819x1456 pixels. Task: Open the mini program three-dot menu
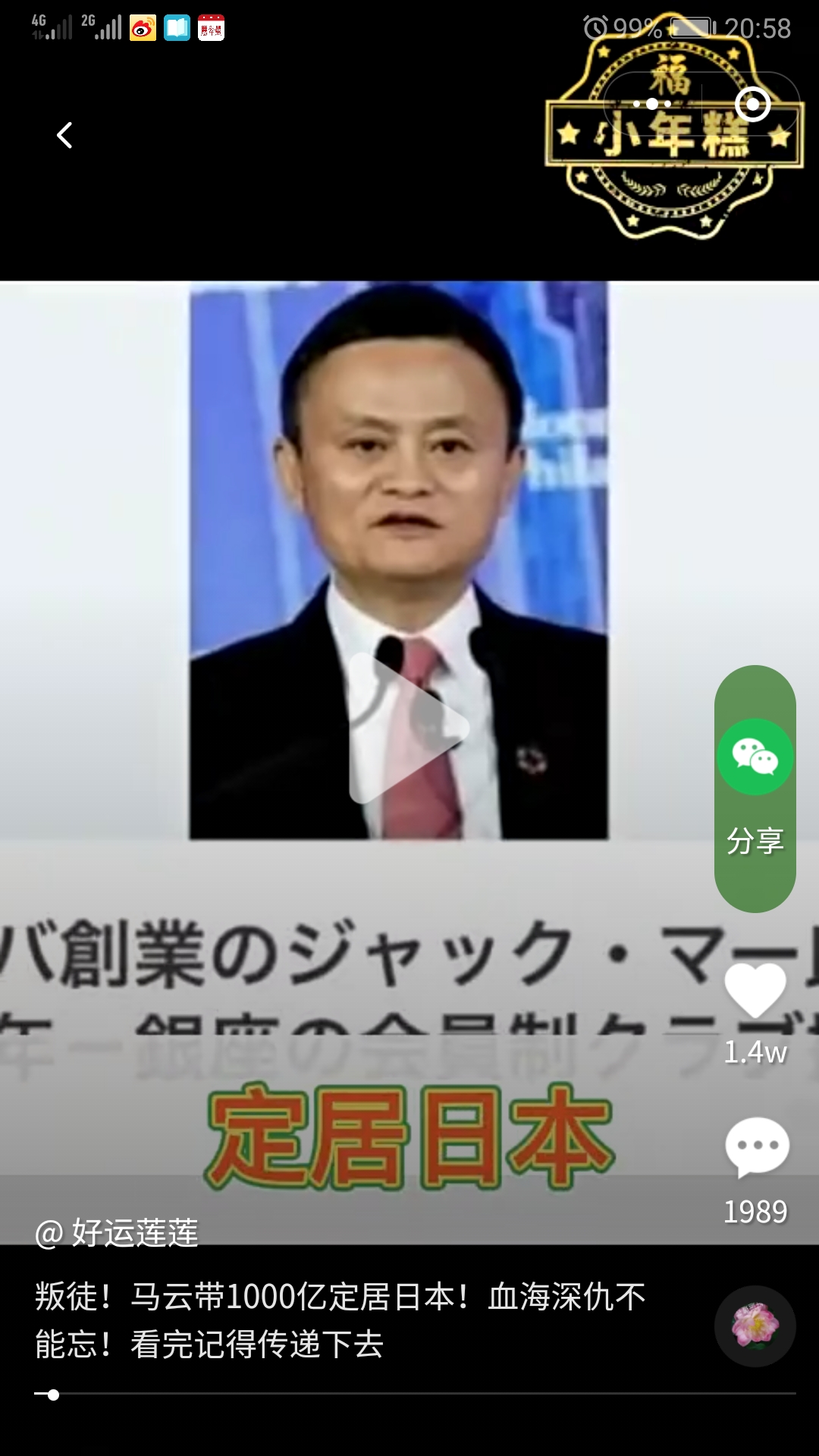(x=652, y=104)
